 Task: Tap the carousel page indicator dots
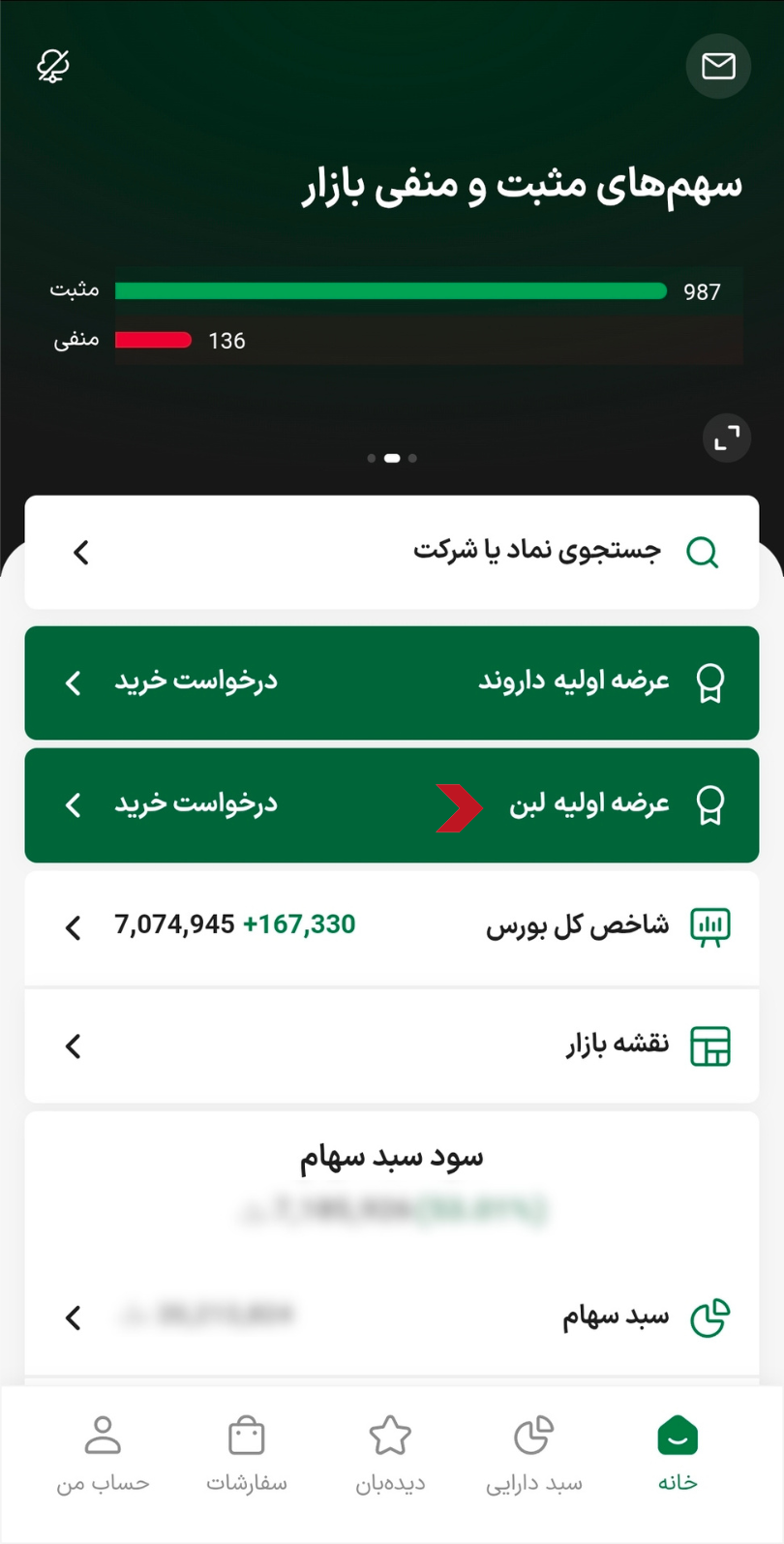click(x=392, y=458)
